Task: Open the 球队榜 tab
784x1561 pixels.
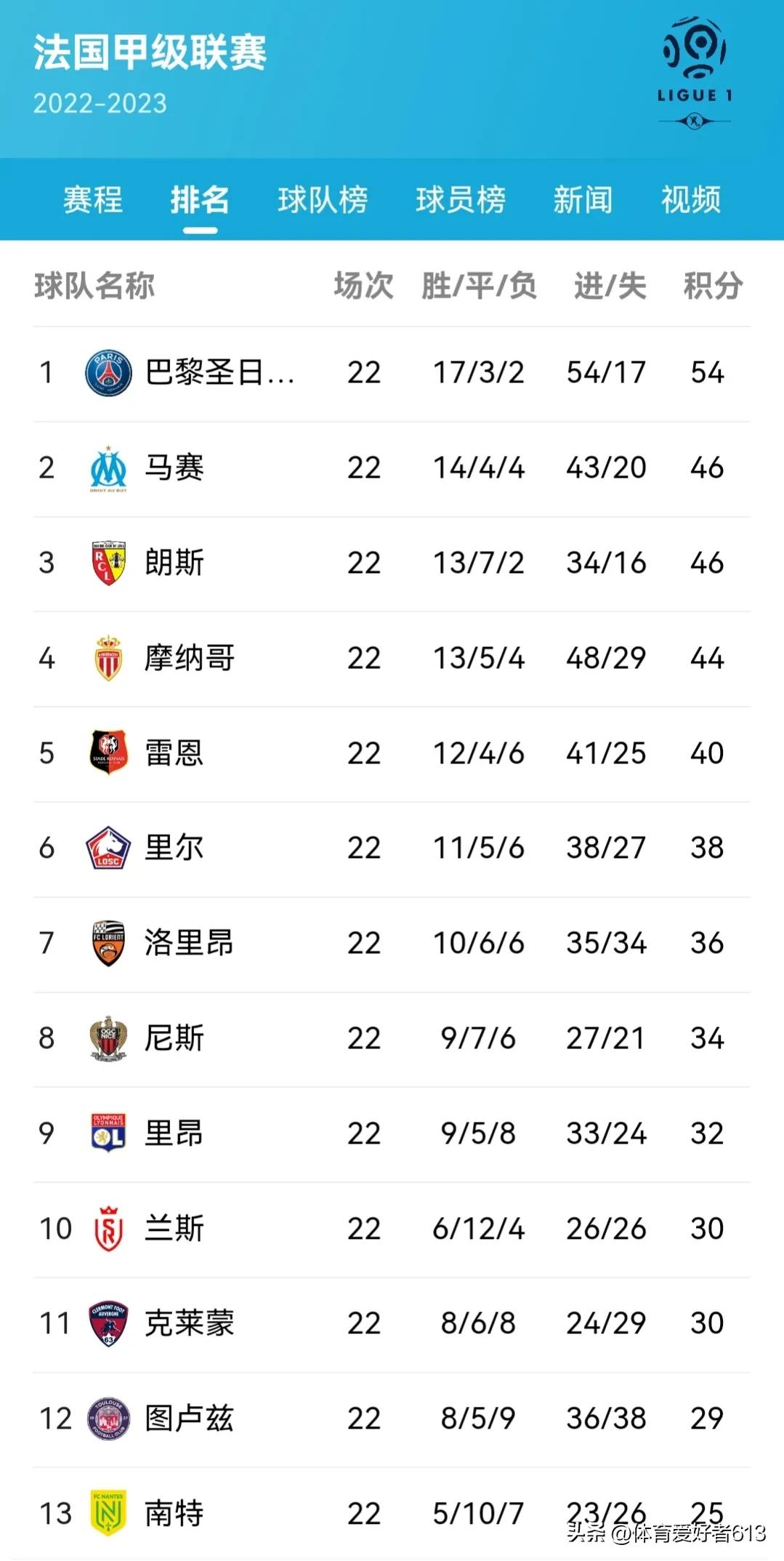Action: coord(323,200)
